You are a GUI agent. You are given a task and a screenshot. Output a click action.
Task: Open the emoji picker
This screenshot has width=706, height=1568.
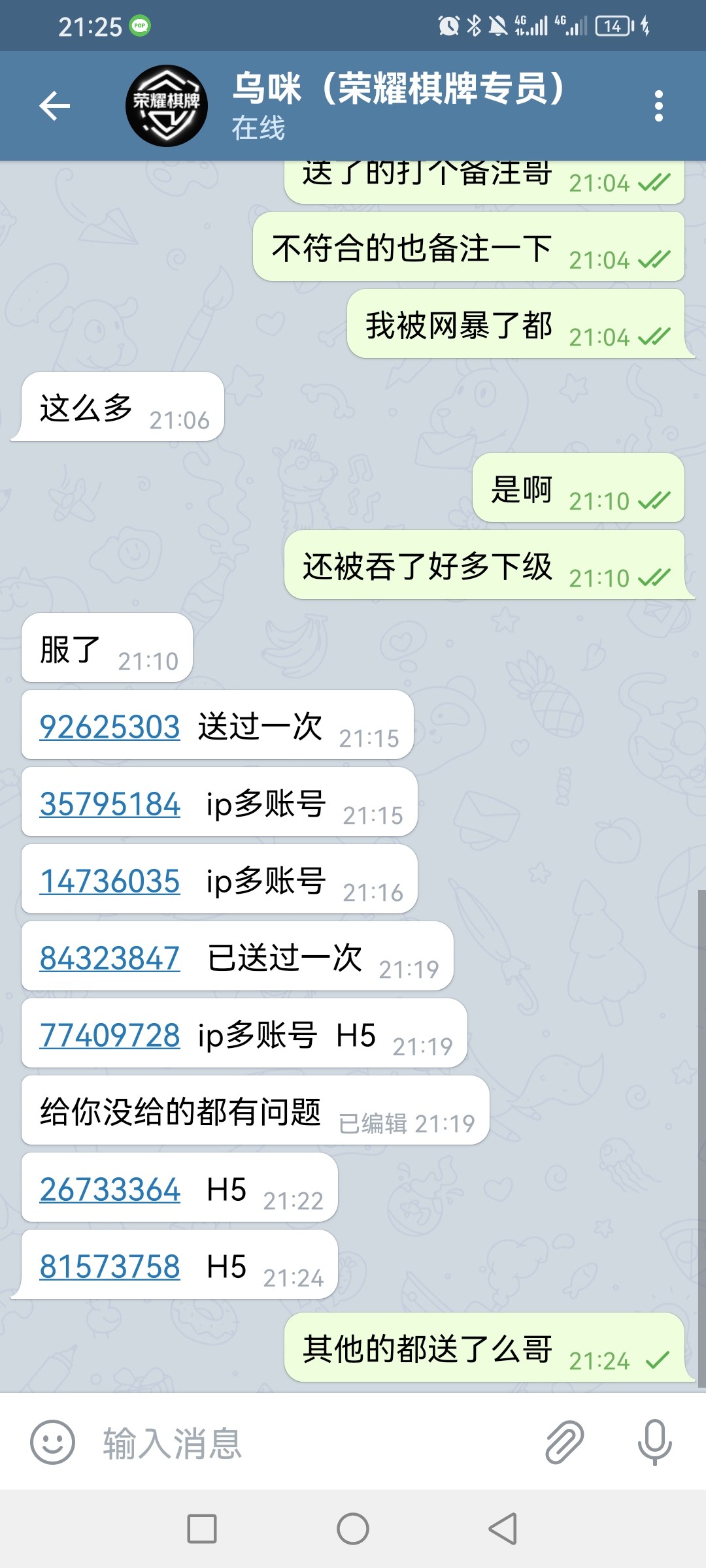pos(52,1443)
